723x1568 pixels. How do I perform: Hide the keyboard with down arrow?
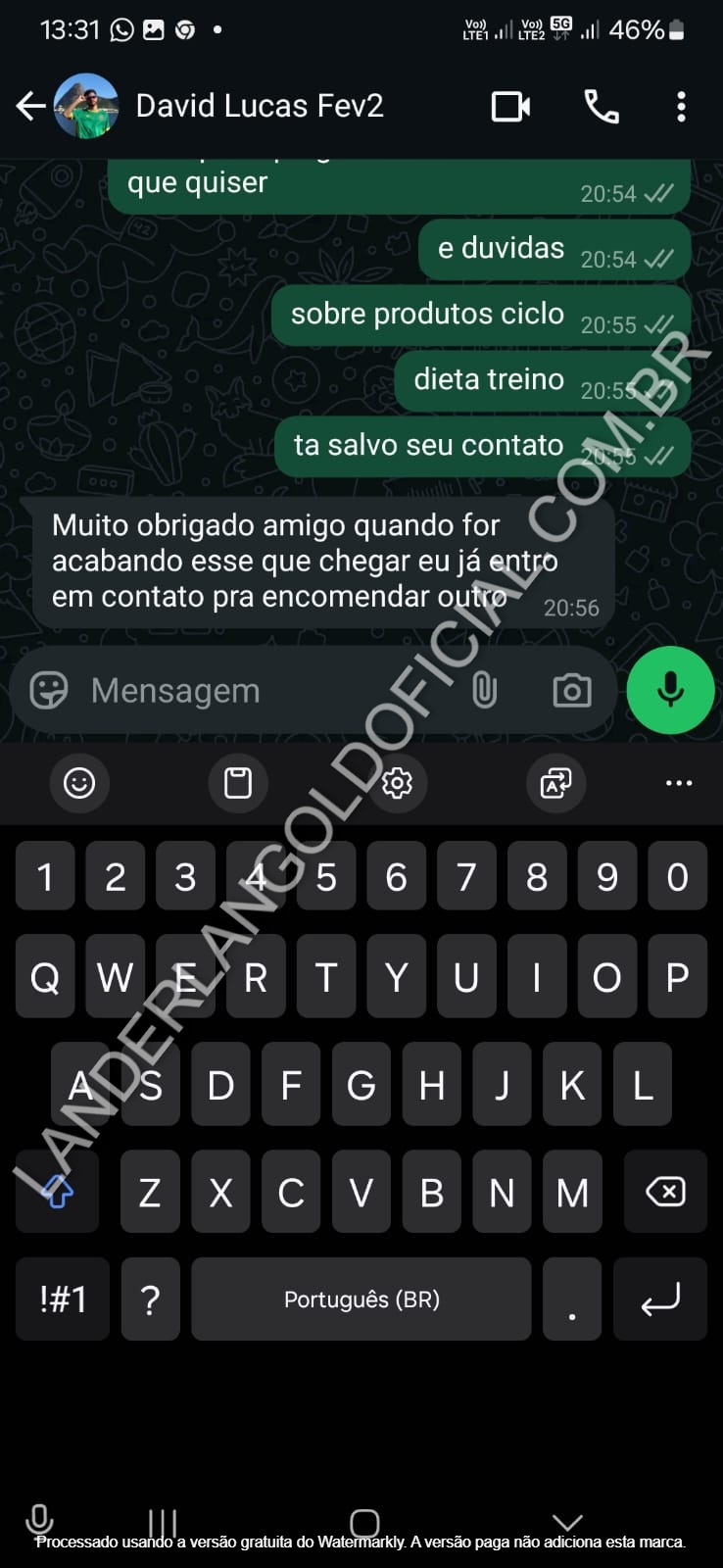tap(567, 1522)
